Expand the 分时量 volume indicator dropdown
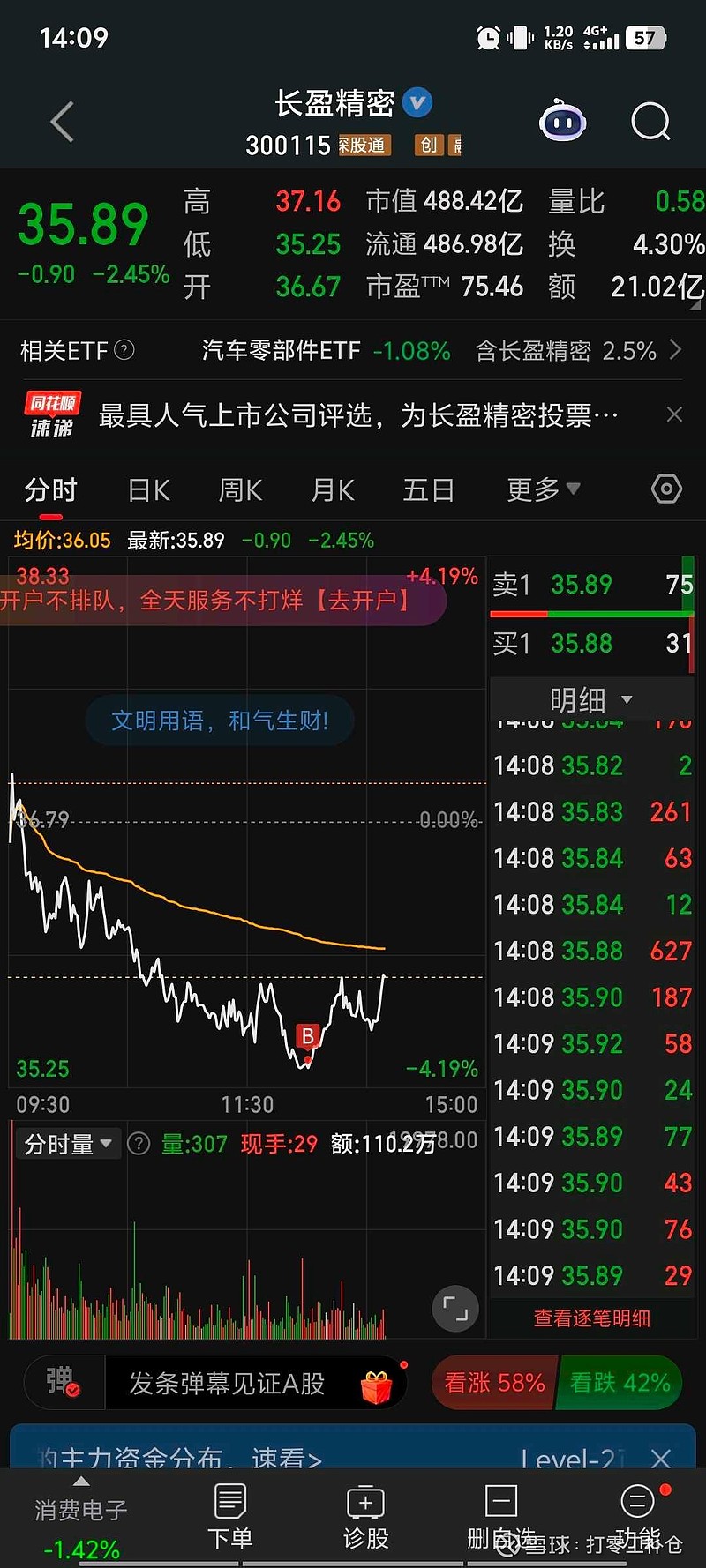Viewport: 706px width, 1568px height. click(x=68, y=1142)
